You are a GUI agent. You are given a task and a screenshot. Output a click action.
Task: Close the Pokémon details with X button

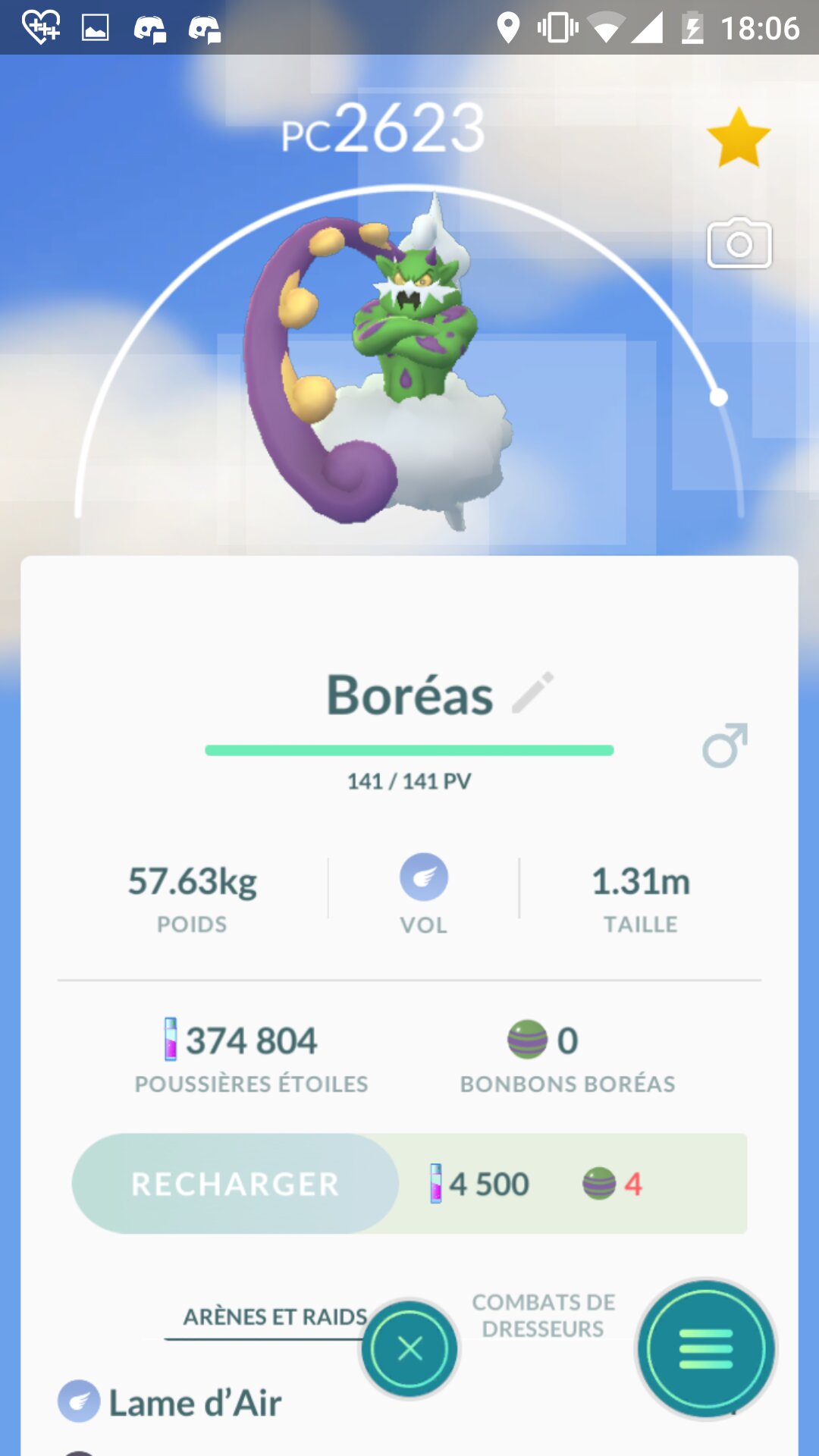tap(409, 1349)
